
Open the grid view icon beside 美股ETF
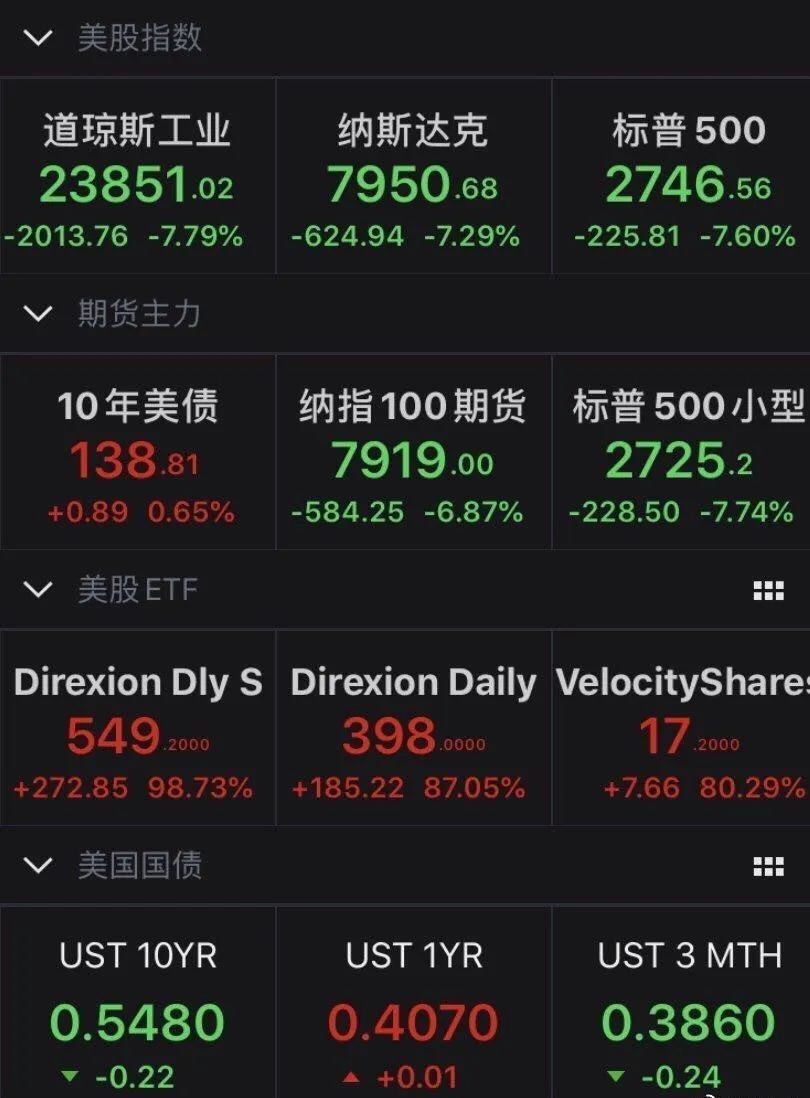768,590
